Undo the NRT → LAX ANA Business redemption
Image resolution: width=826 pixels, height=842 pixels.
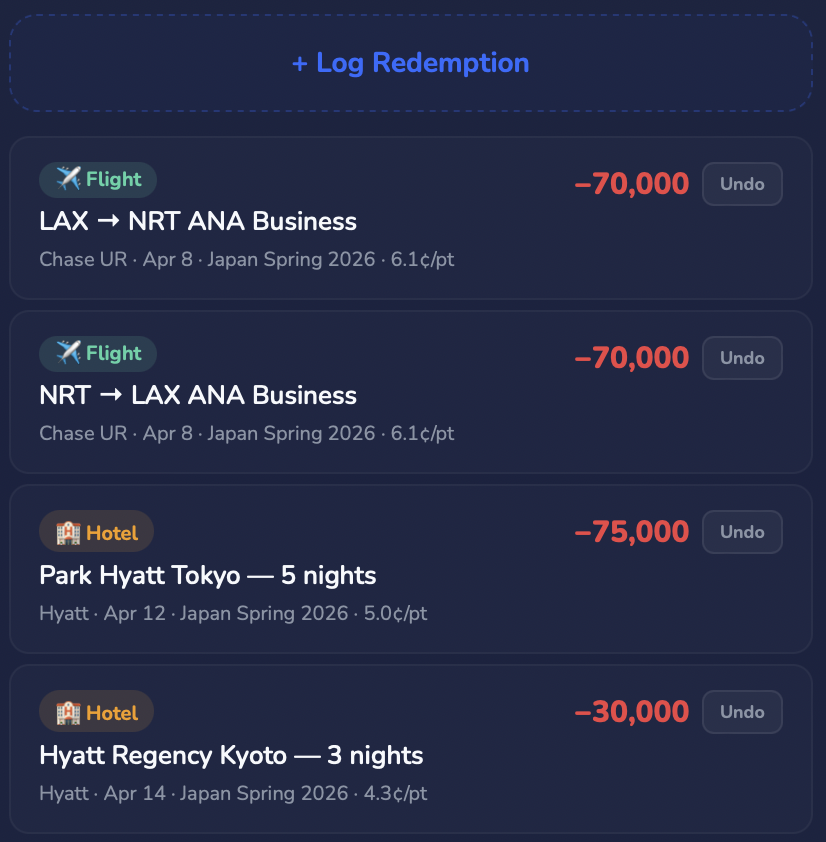(x=742, y=358)
